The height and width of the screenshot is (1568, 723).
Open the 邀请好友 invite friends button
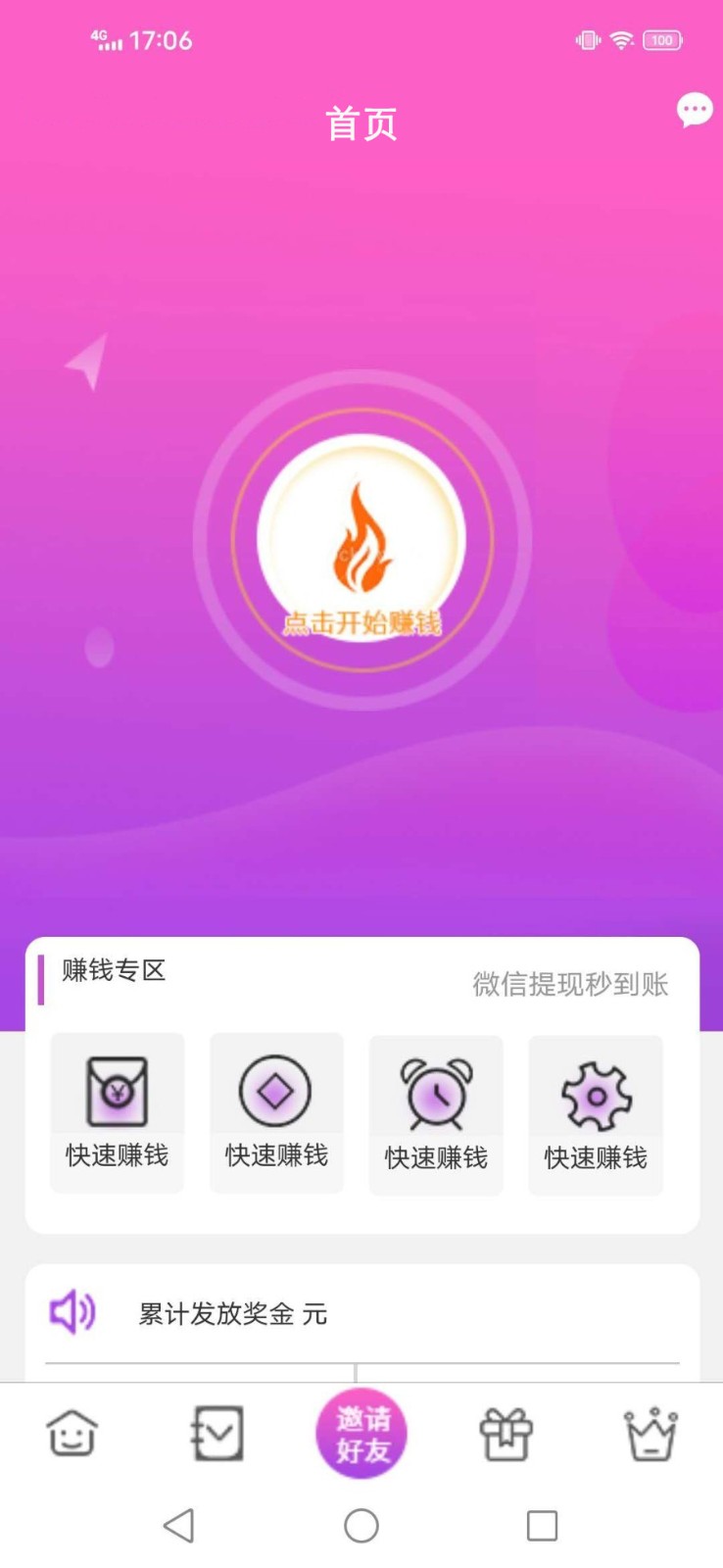[x=361, y=1434]
